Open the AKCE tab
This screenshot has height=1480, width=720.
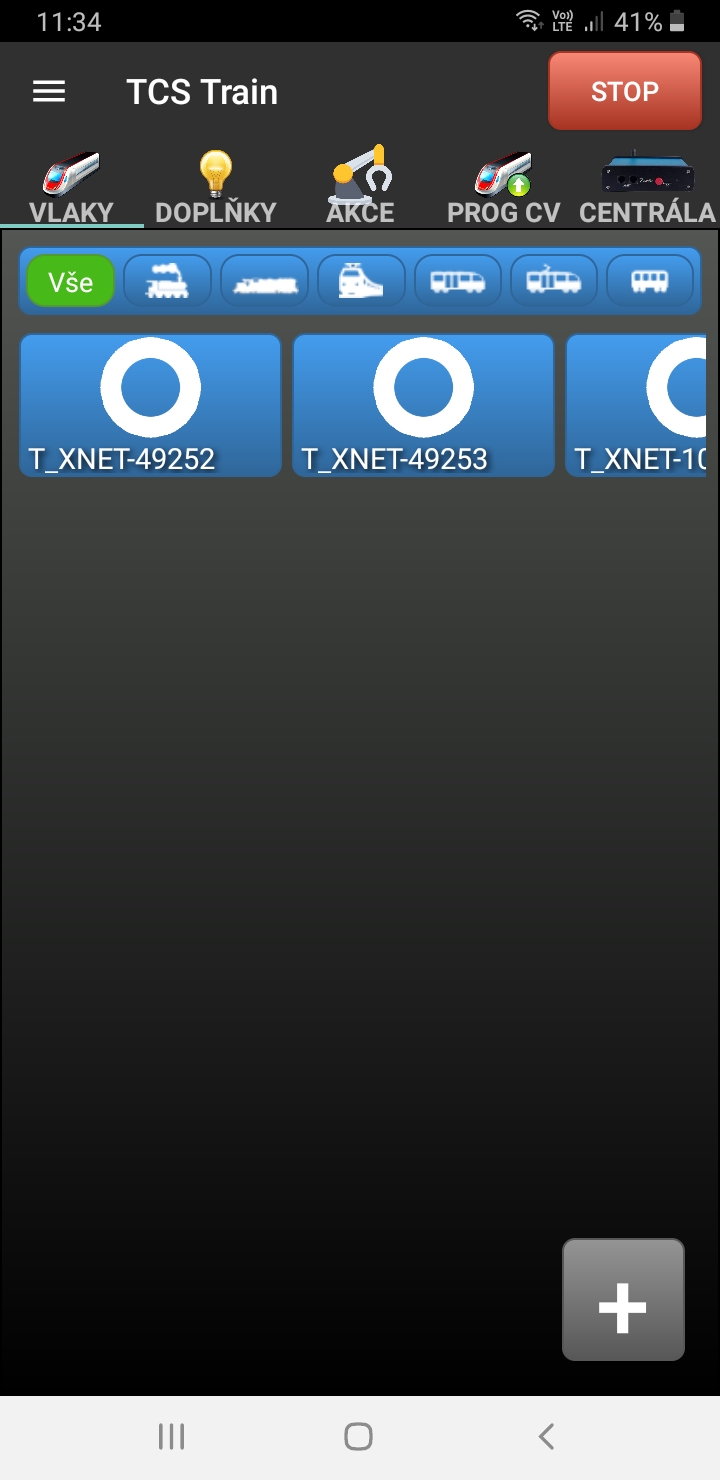tap(360, 188)
